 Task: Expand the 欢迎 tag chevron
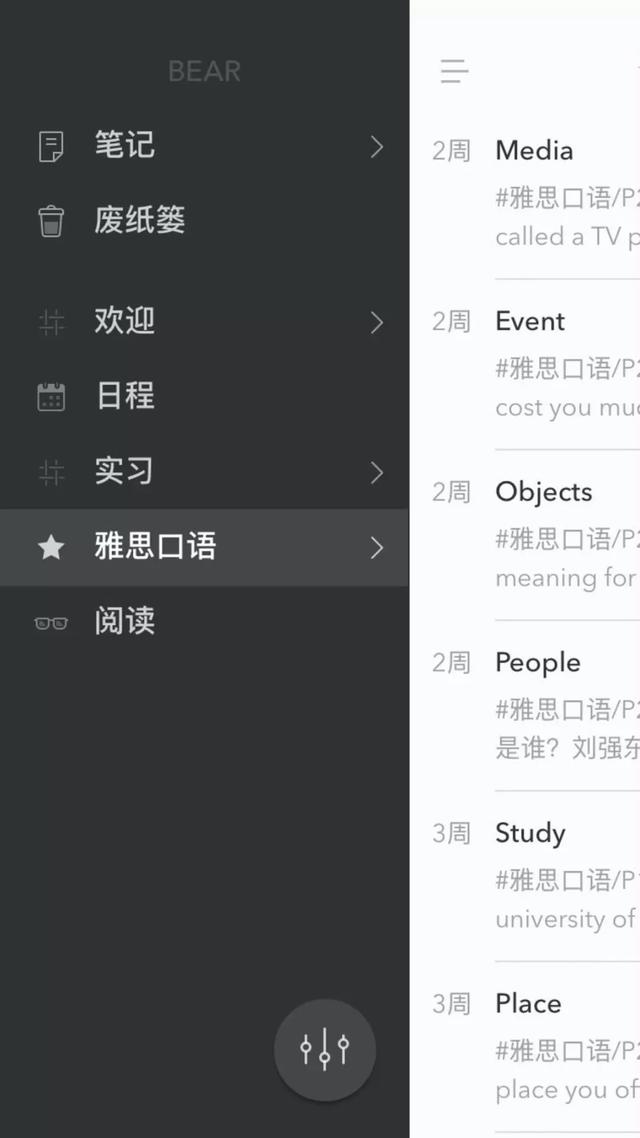click(x=377, y=322)
